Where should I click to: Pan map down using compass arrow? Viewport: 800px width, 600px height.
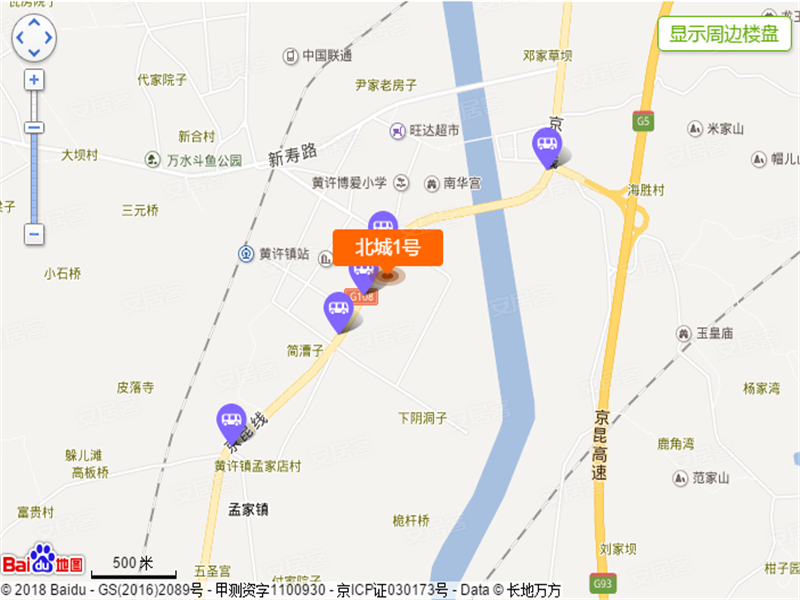coord(34,54)
